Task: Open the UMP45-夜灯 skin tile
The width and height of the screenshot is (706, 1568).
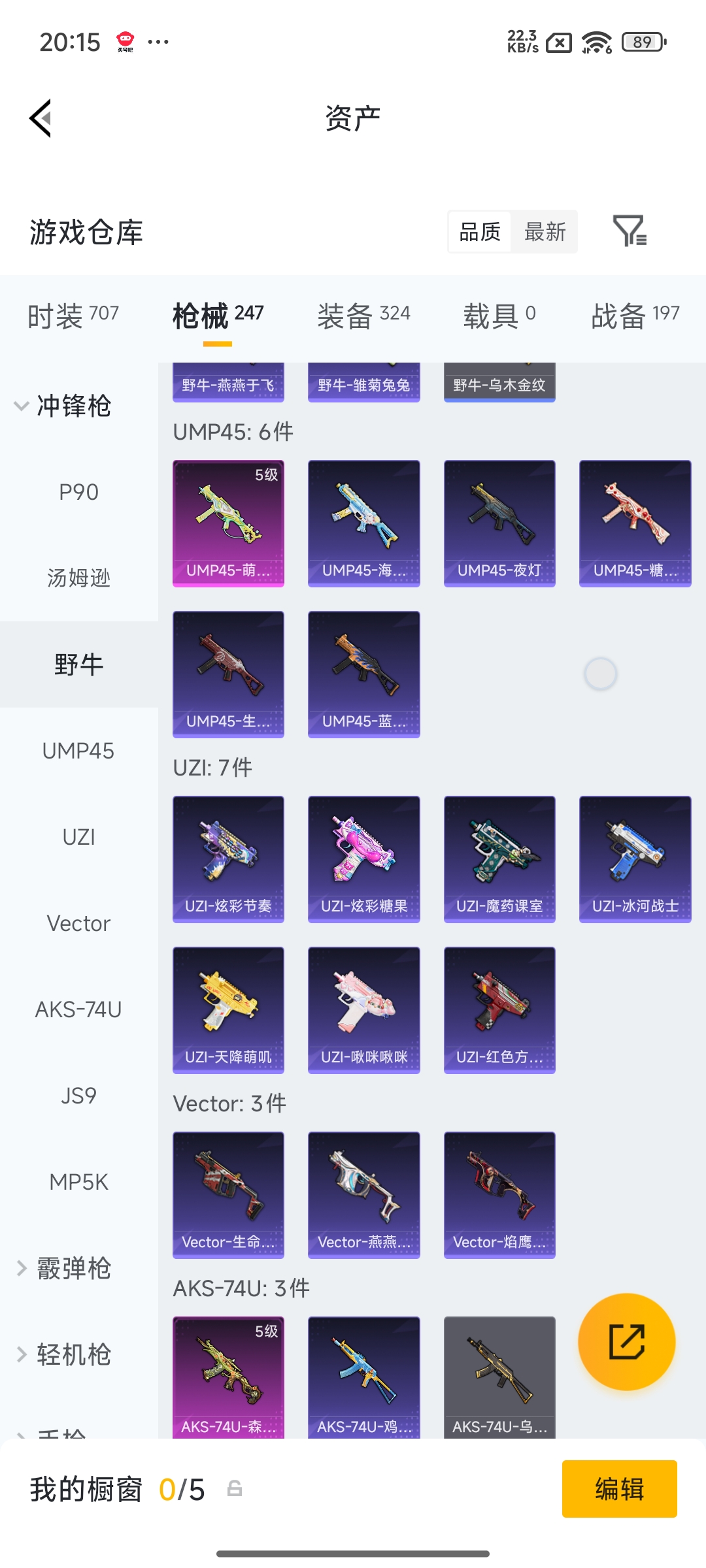Action: [499, 523]
